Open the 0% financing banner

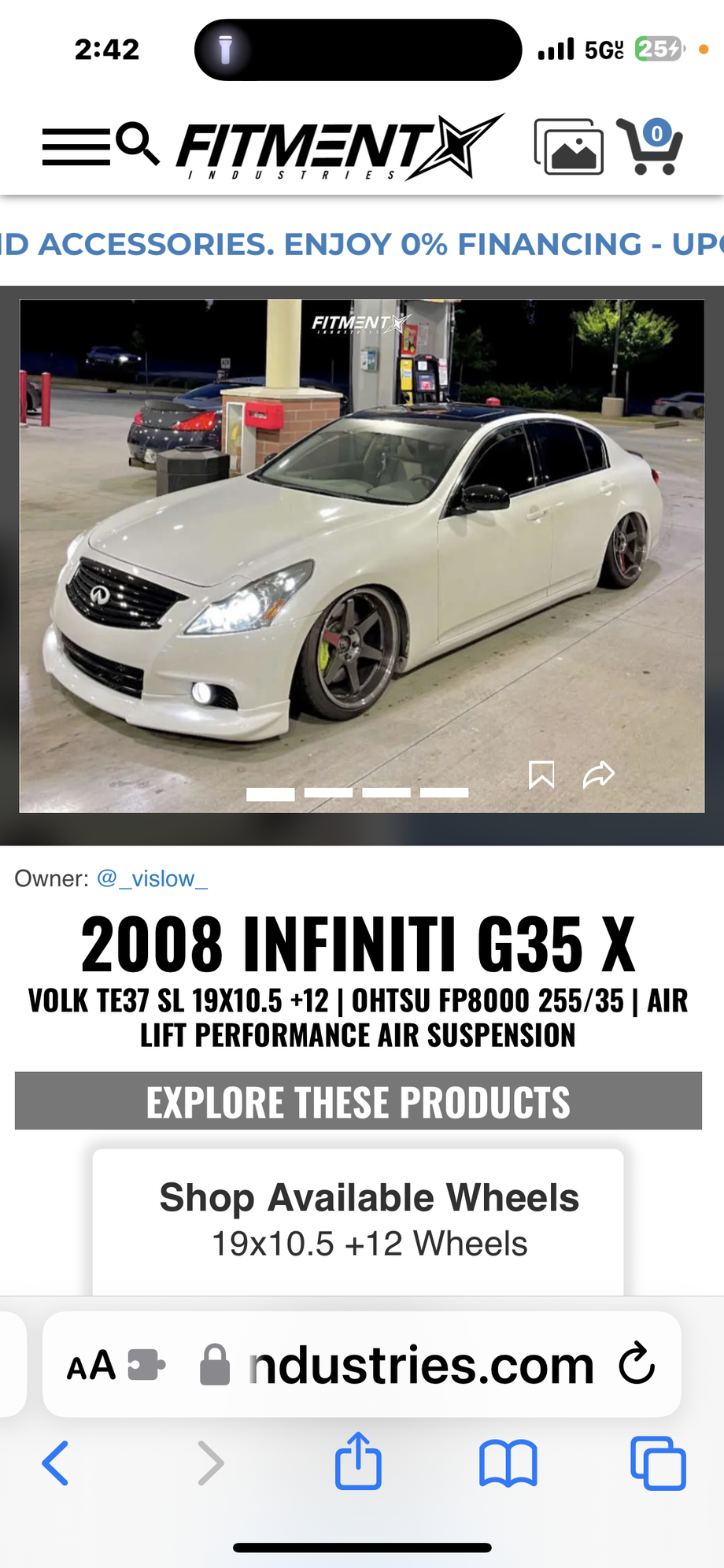click(x=362, y=244)
